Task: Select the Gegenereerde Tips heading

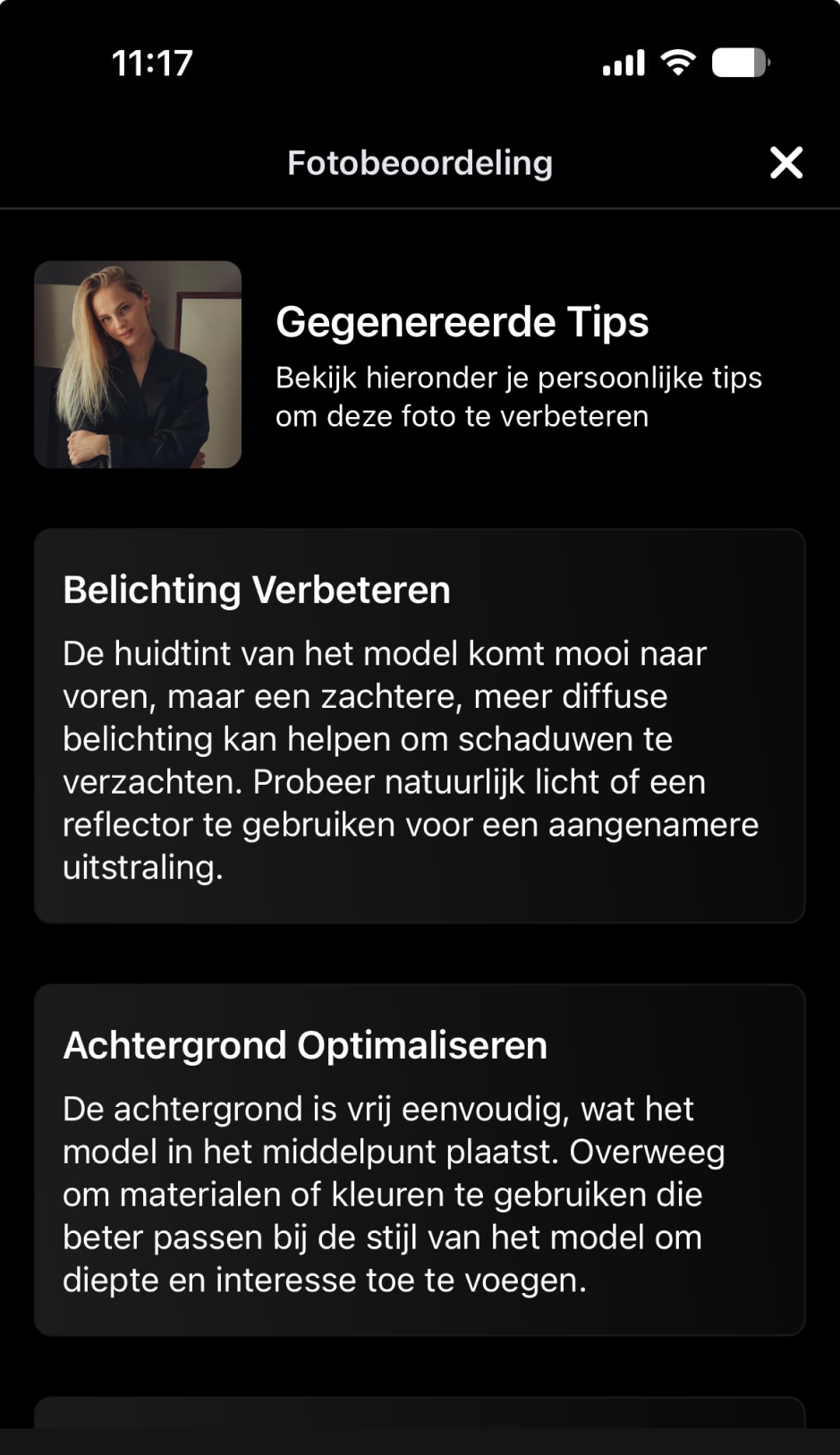Action: tap(462, 322)
